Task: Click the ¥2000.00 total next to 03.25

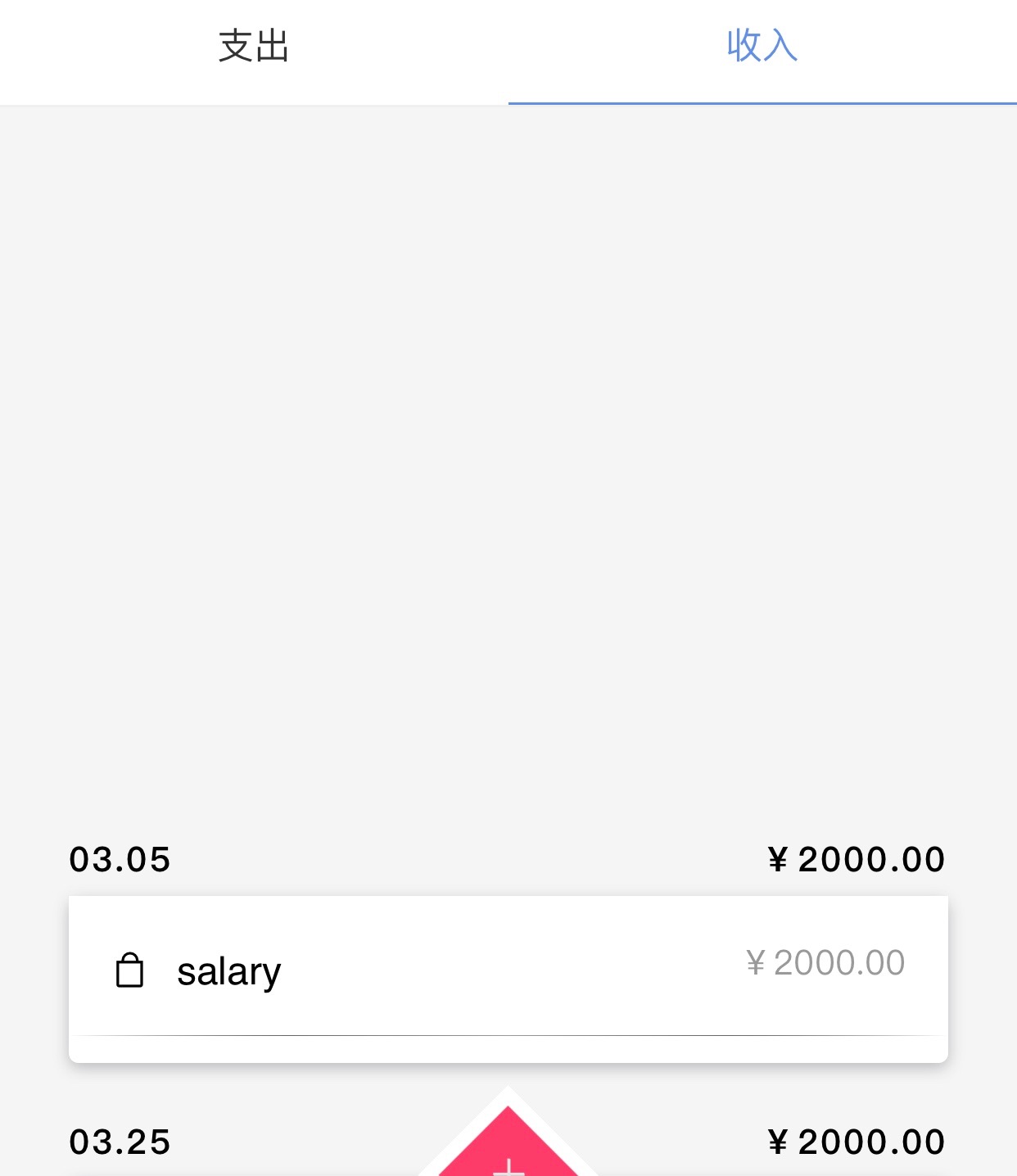Action: (857, 1139)
